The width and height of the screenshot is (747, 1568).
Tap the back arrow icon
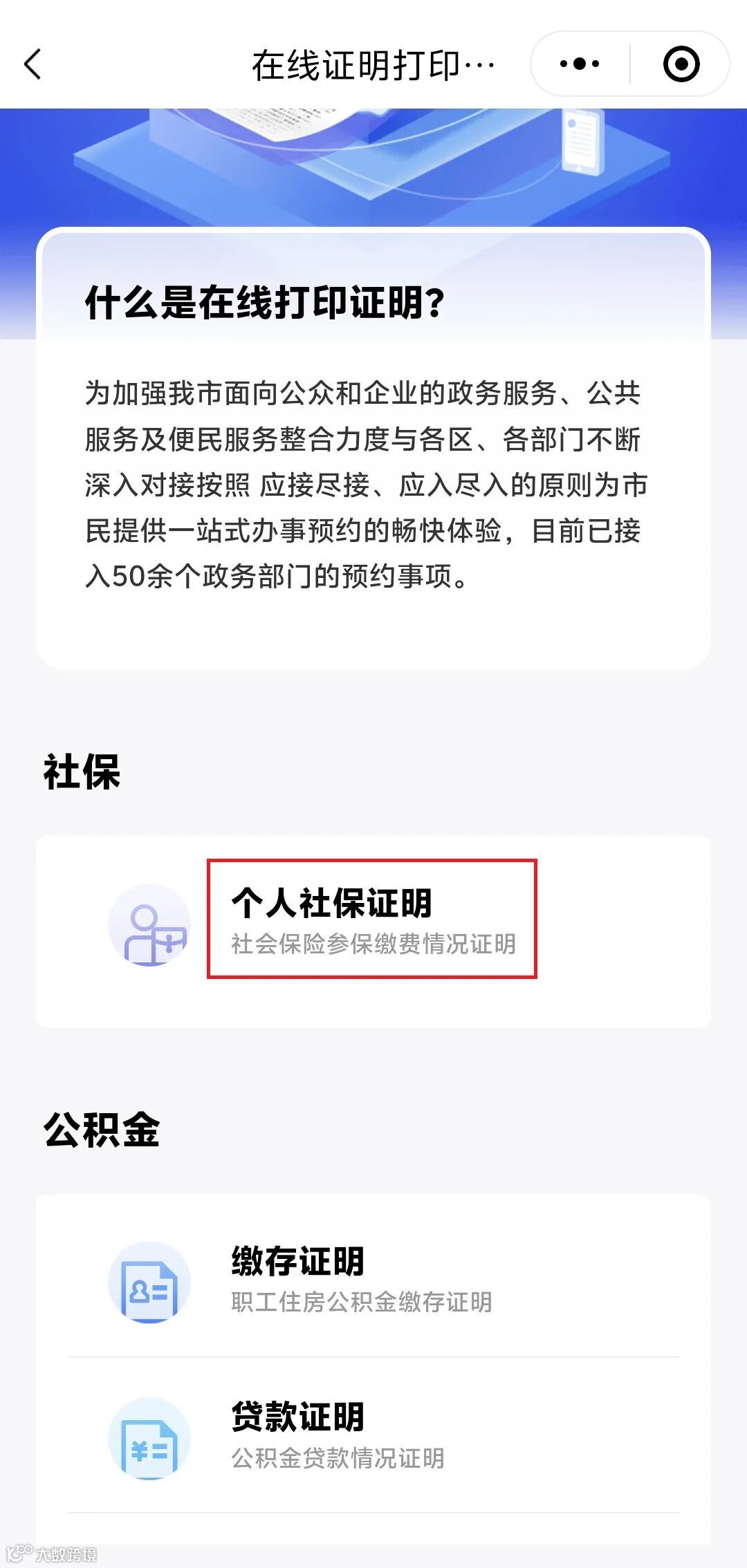click(33, 63)
